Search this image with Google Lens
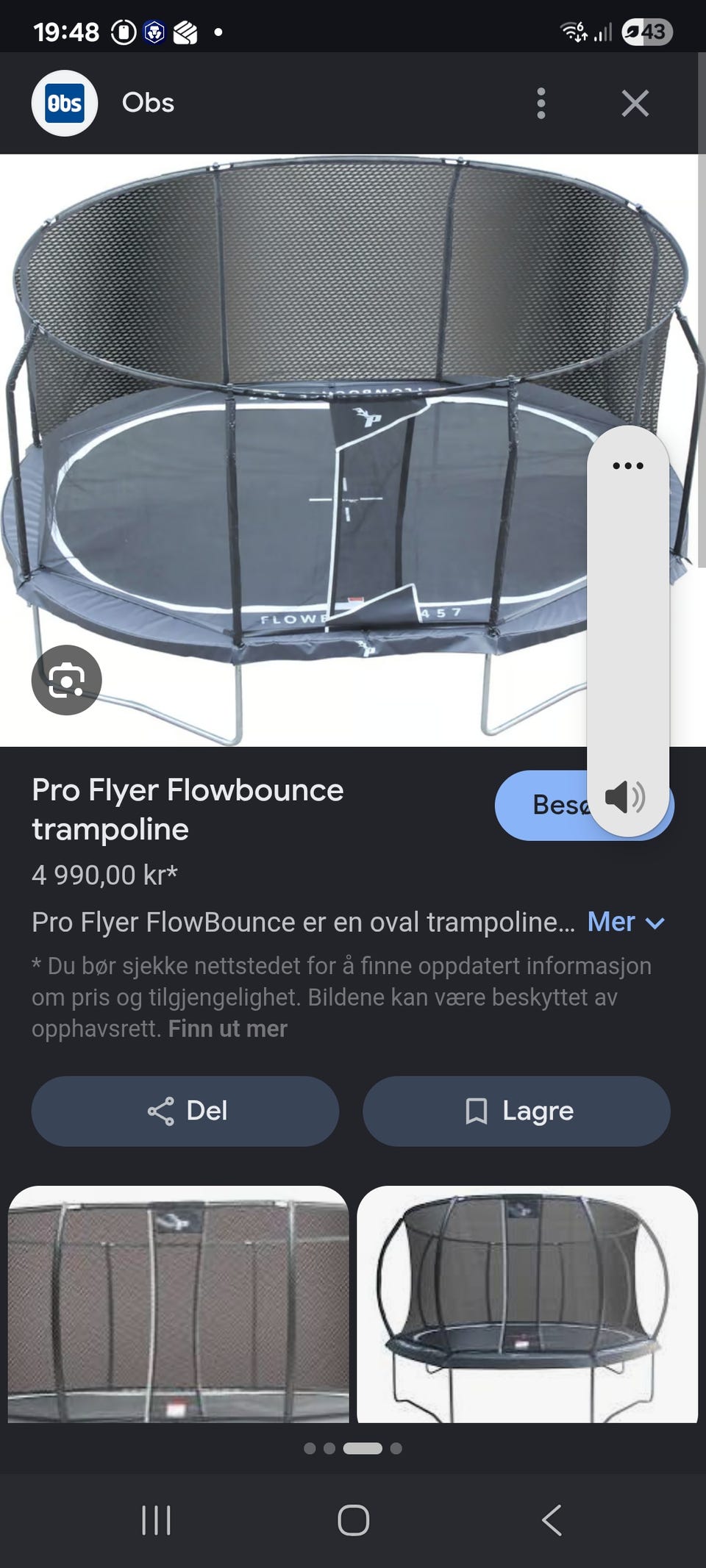The image size is (706, 1568). 66,680
